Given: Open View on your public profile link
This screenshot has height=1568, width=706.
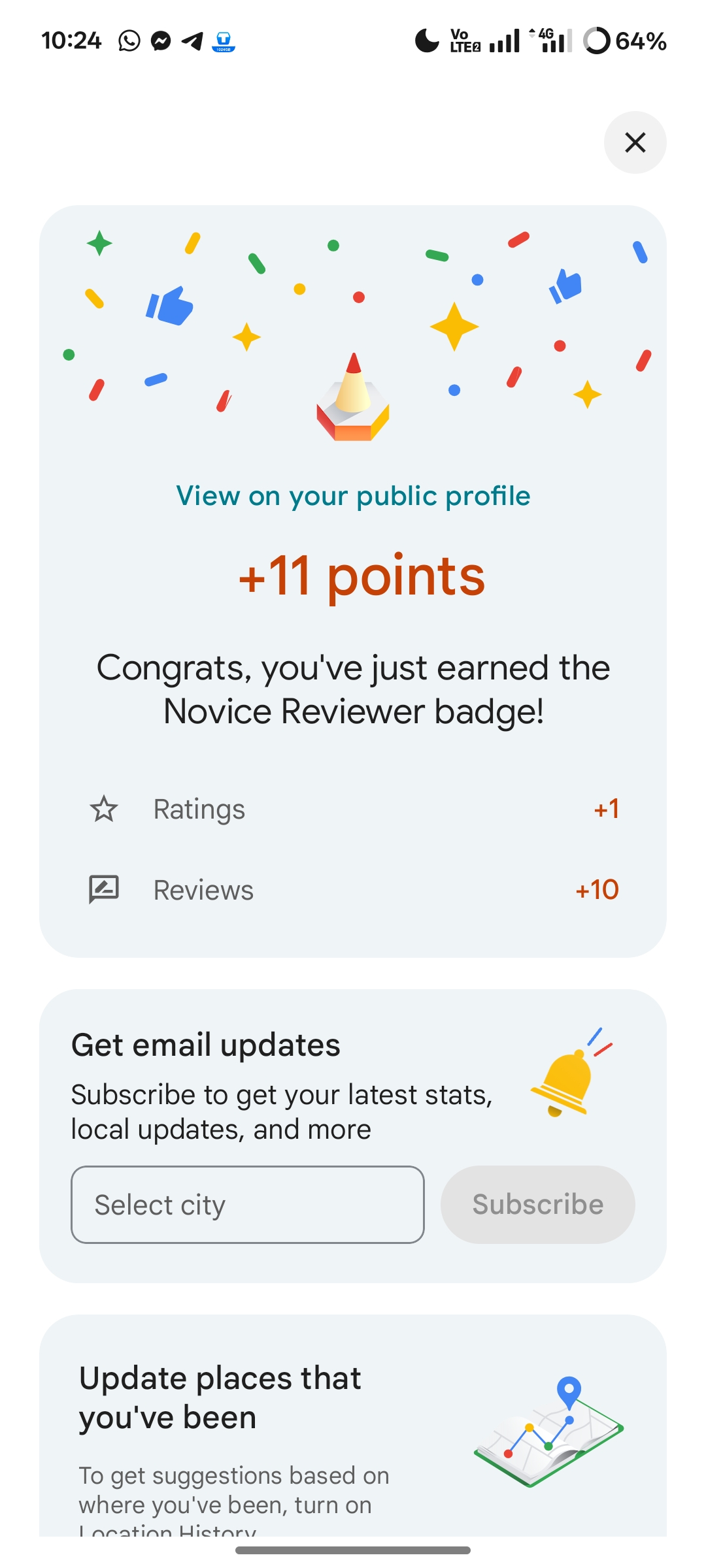Looking at the screenshot, I should tap(353, 496).
